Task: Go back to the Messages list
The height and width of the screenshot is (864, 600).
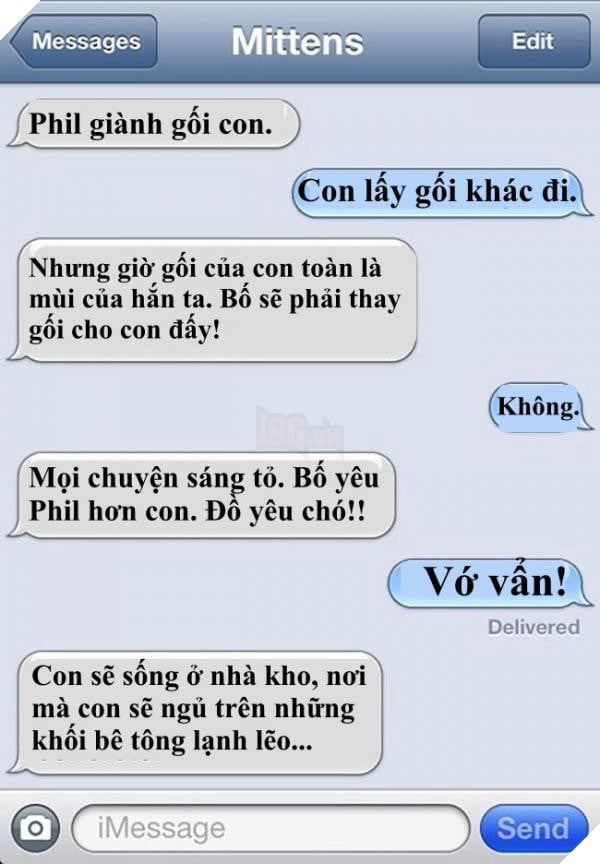Action: click(84, 43)
